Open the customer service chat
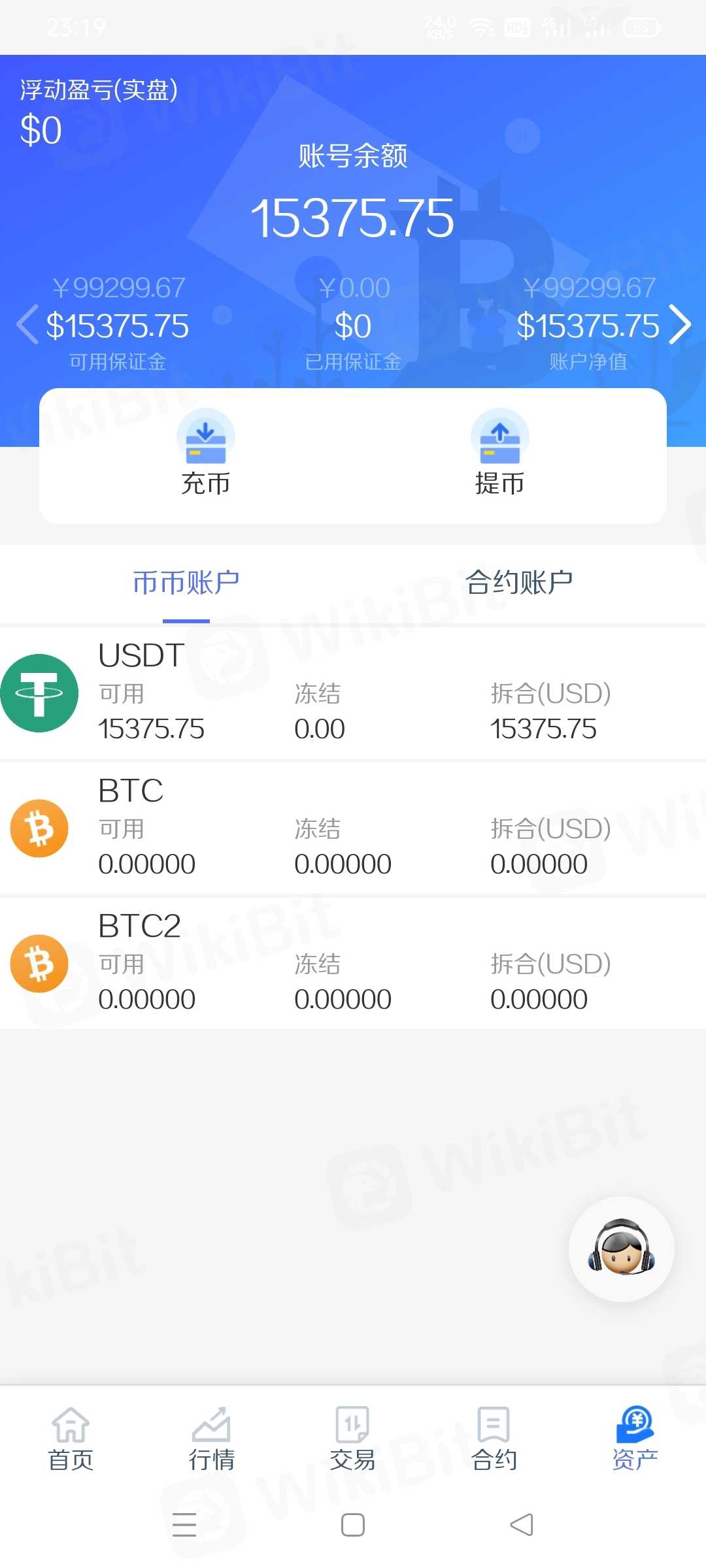 tap(621, 1248)
